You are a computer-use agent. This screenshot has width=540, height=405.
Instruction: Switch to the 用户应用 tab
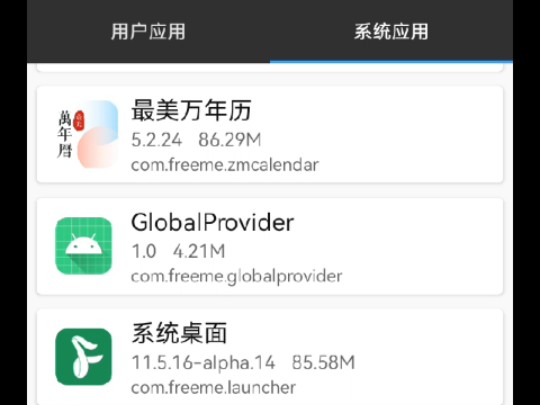click(148, 32)
